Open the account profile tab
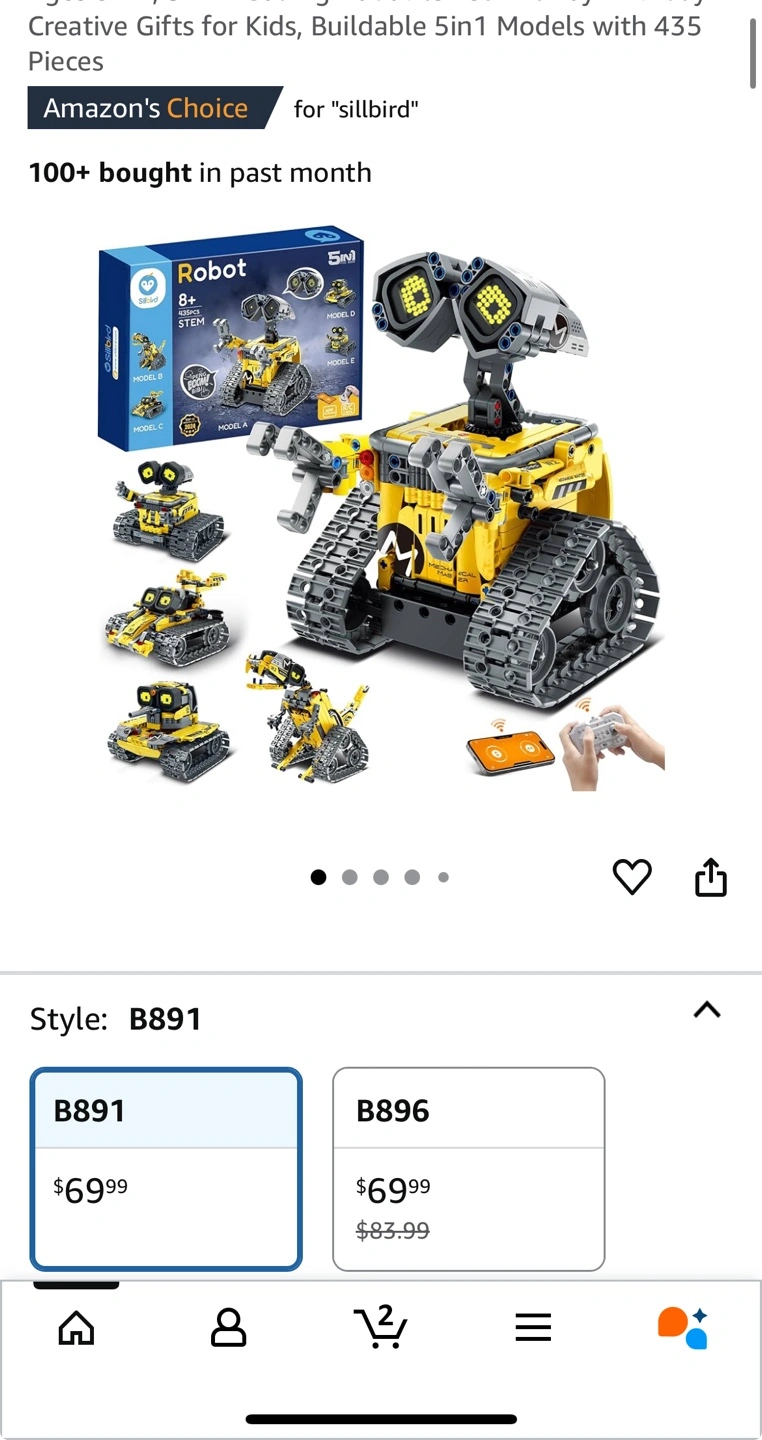The width and height of the screenshot is (762, 1440). (228, 1328)
